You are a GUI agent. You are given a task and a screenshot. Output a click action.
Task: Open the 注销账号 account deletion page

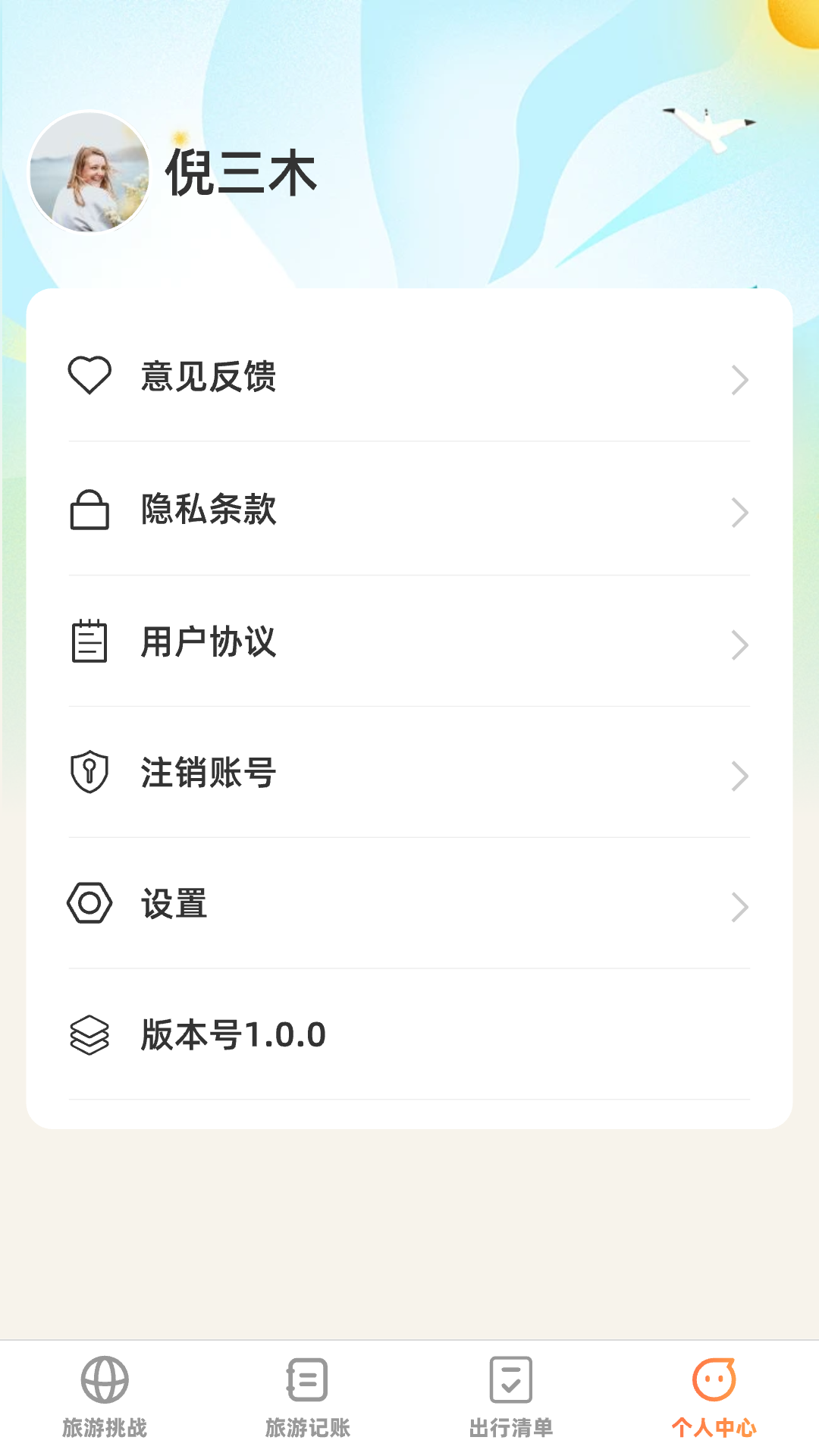point(209,774)
